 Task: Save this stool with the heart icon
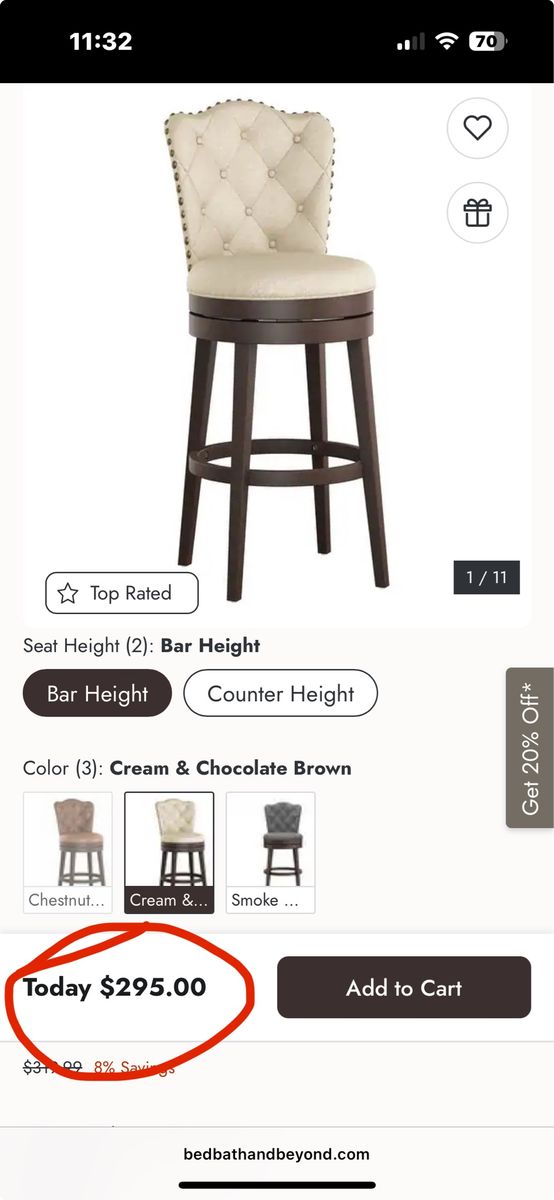point(477,128)
